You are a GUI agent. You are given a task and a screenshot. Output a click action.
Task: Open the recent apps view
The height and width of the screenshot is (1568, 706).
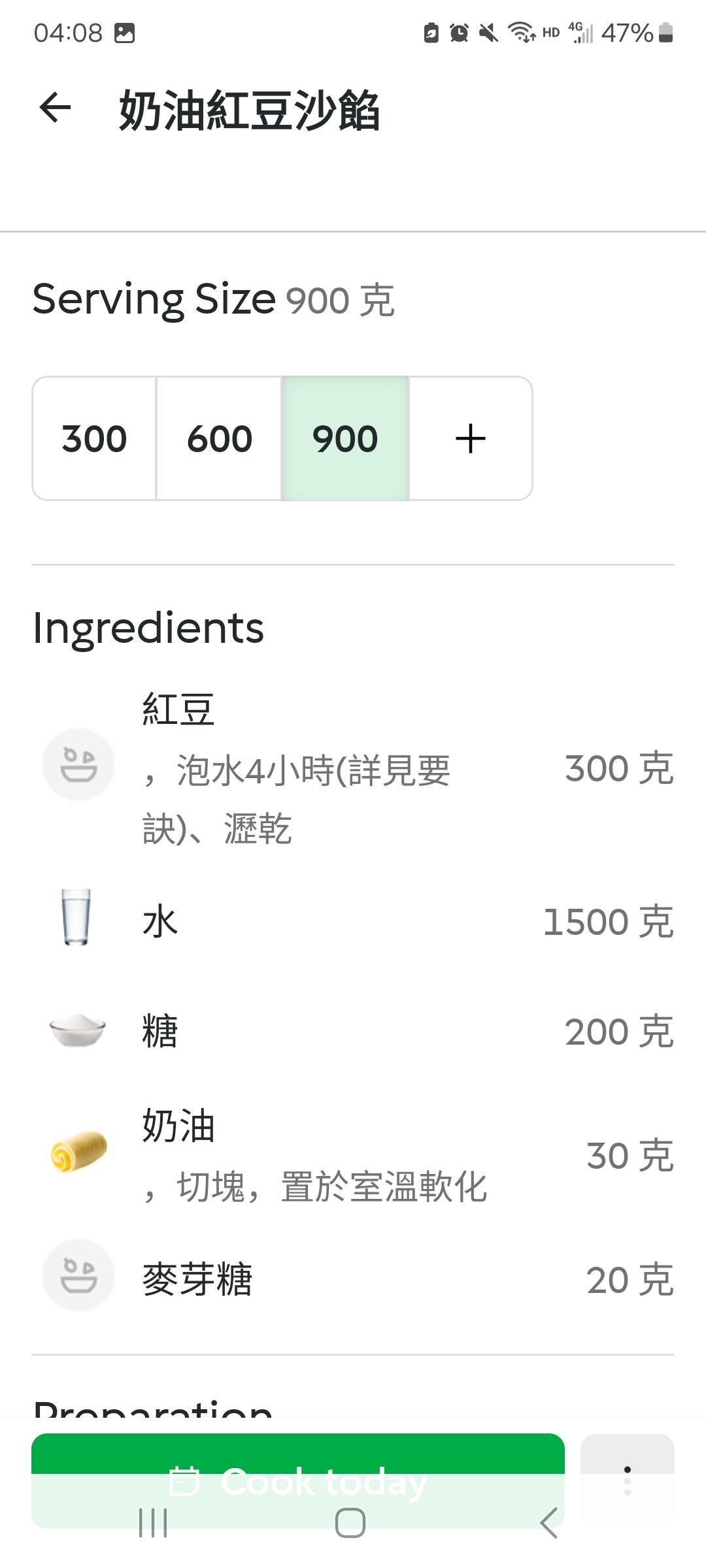click(153, 1524)
